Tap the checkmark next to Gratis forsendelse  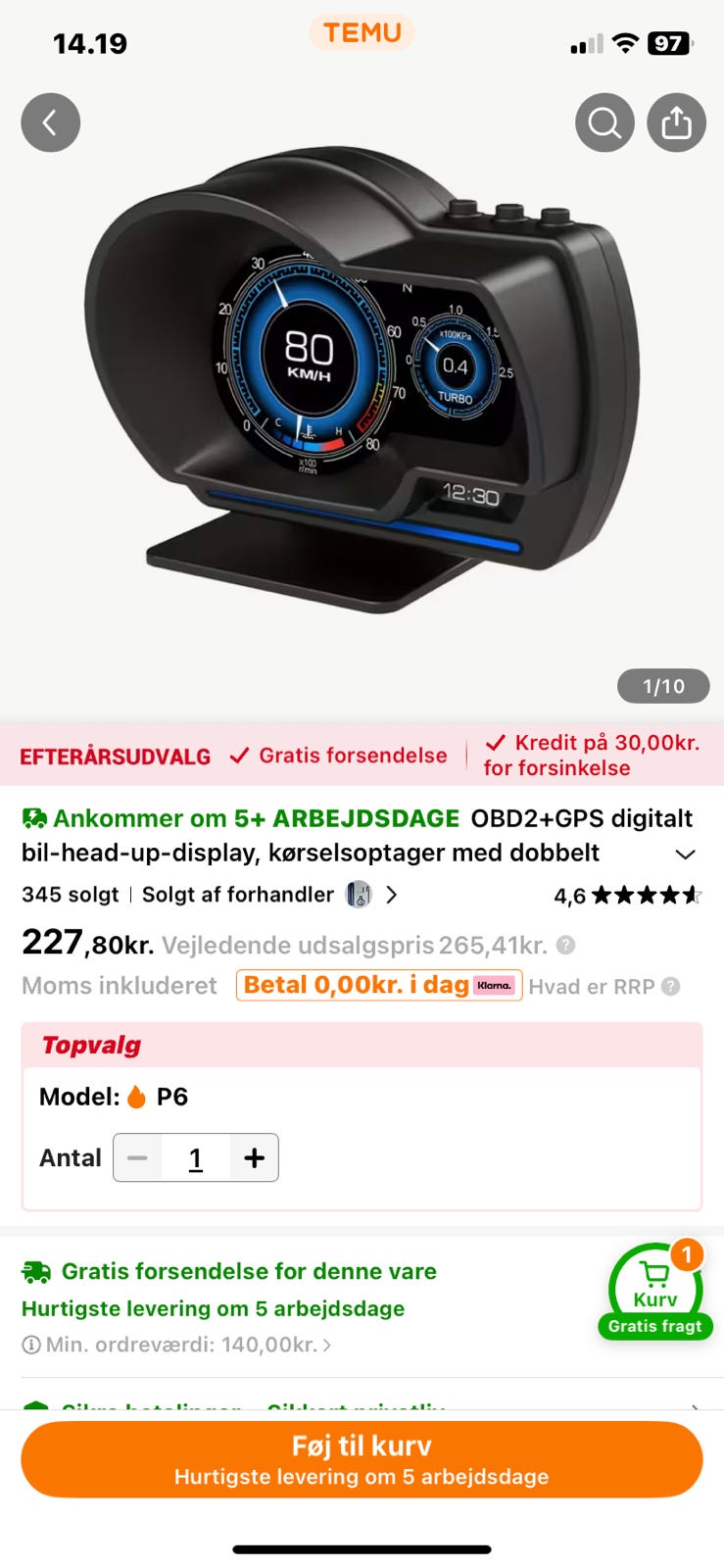point(236,755)
